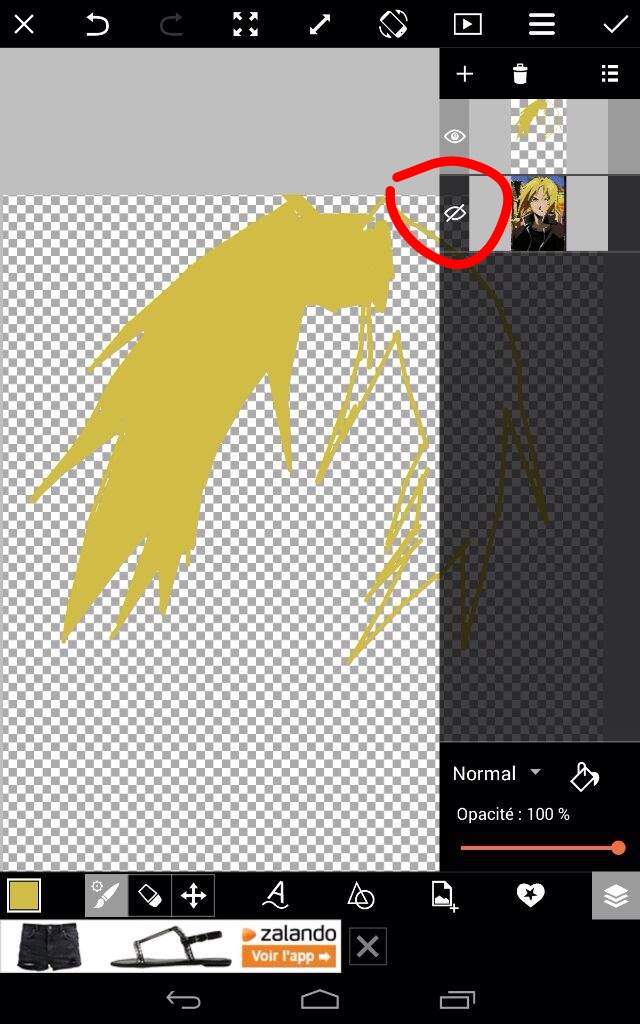The height and width of the screenshot is (1024, 640).
Task: Select the anime character photo layer
Action: [x=538, y=213]
